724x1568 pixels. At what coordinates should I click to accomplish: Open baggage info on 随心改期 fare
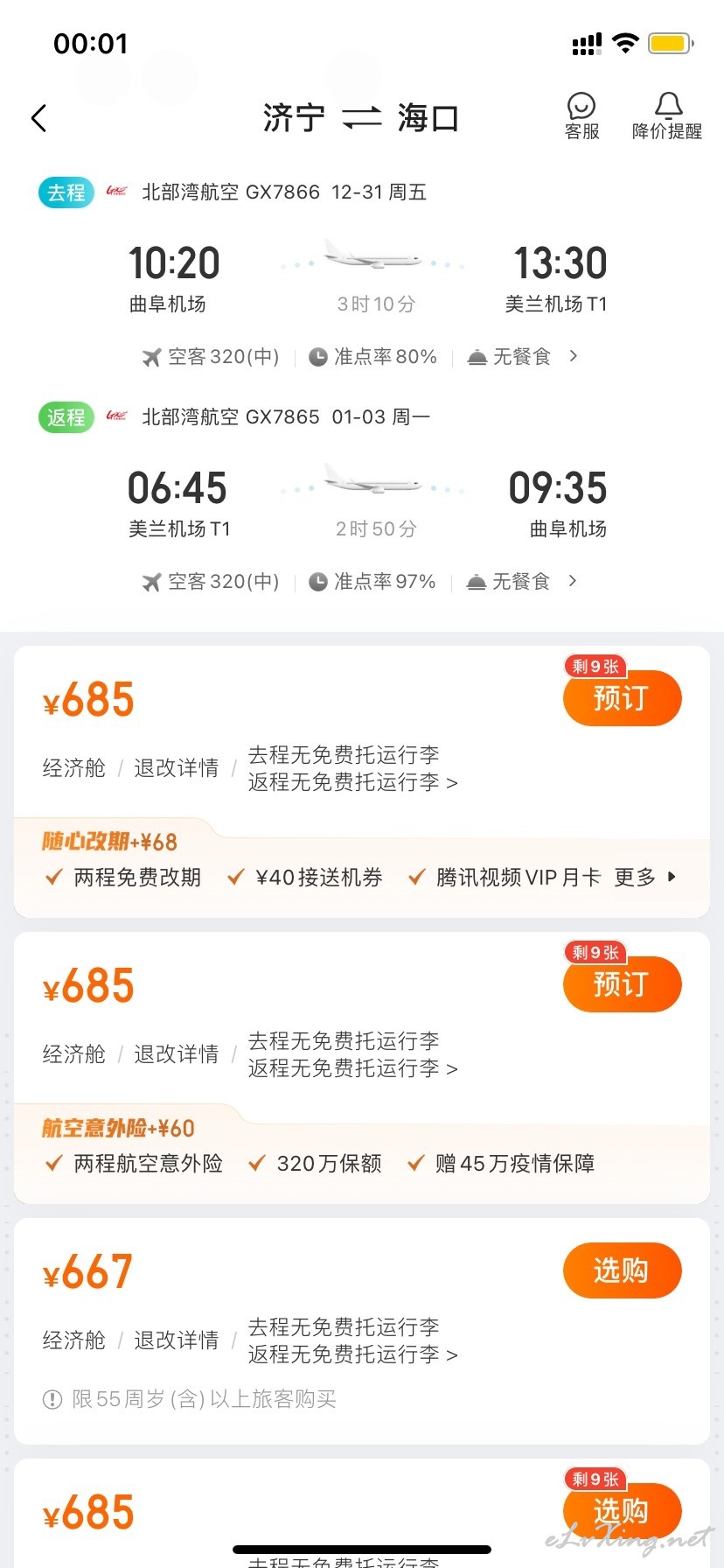pos(353,768)
